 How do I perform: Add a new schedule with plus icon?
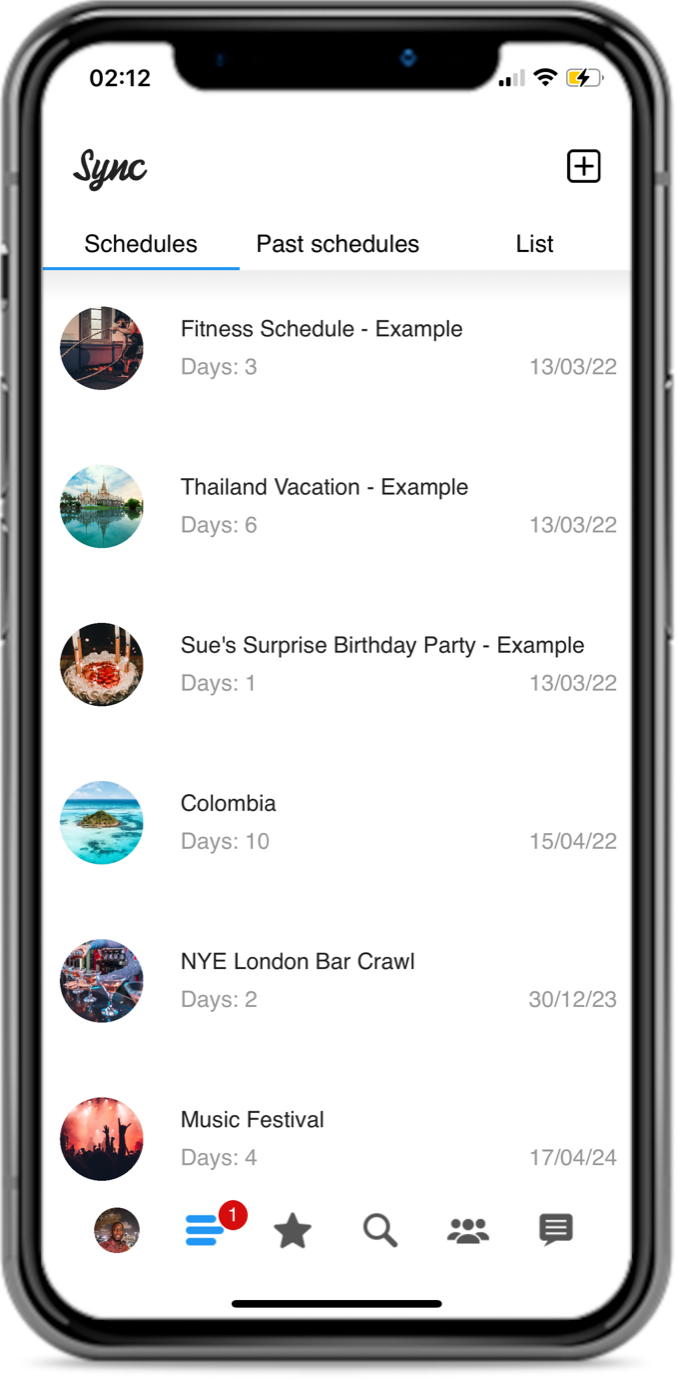point(583,166)
